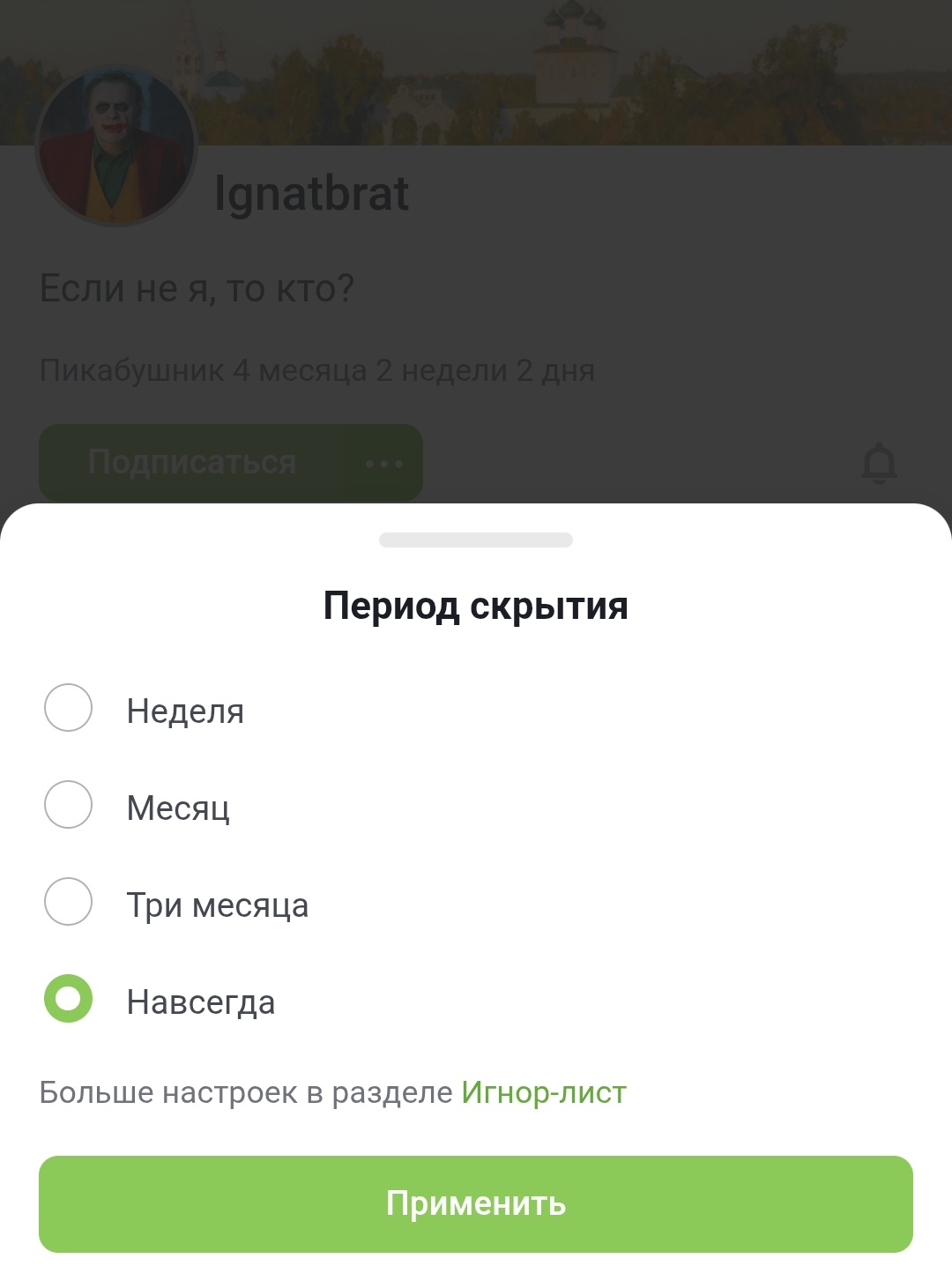
Task: Pick Три месяца as hiding period
Action: point(69,902)
